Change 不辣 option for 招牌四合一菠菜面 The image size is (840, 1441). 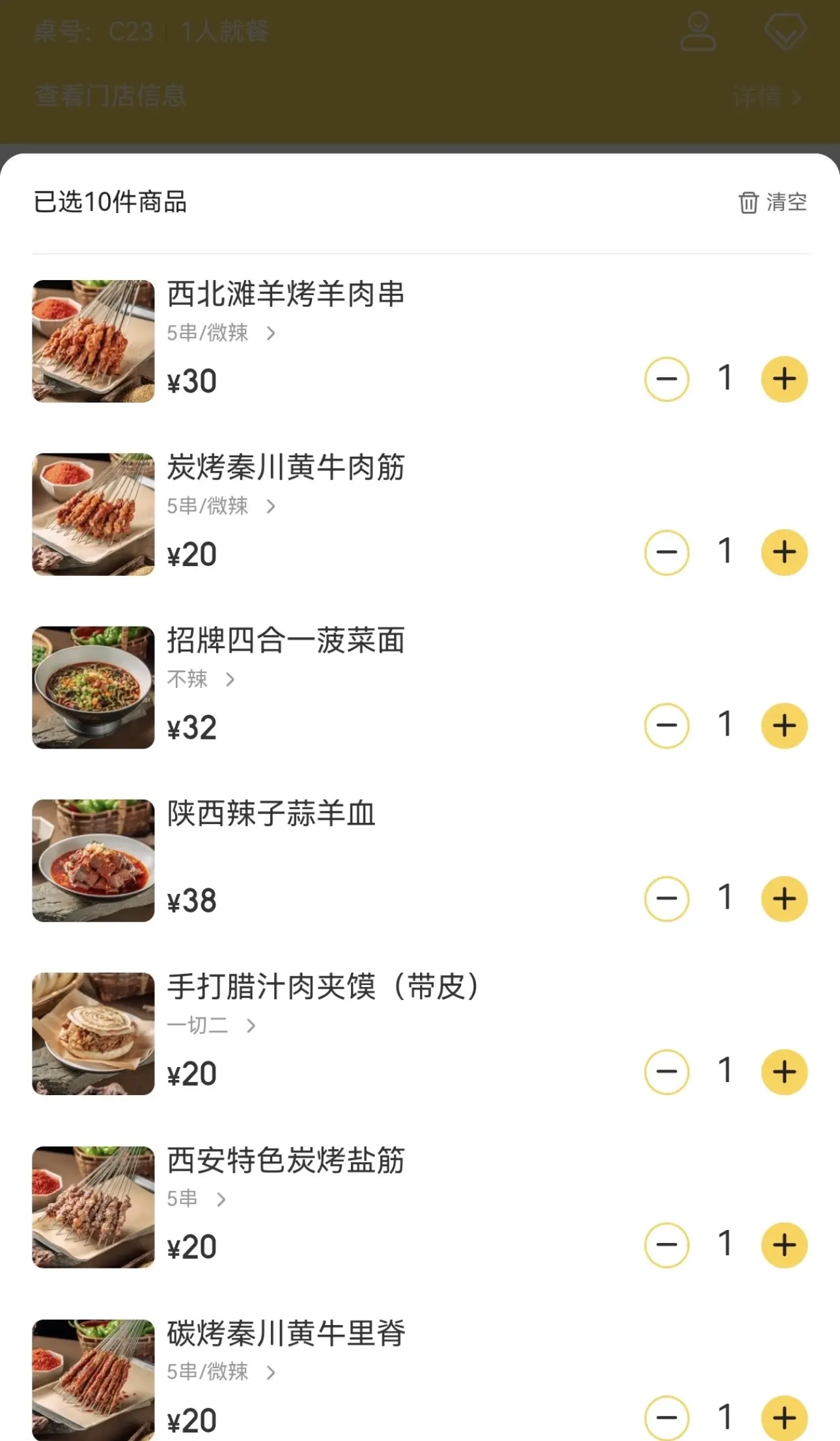(201, 679)
